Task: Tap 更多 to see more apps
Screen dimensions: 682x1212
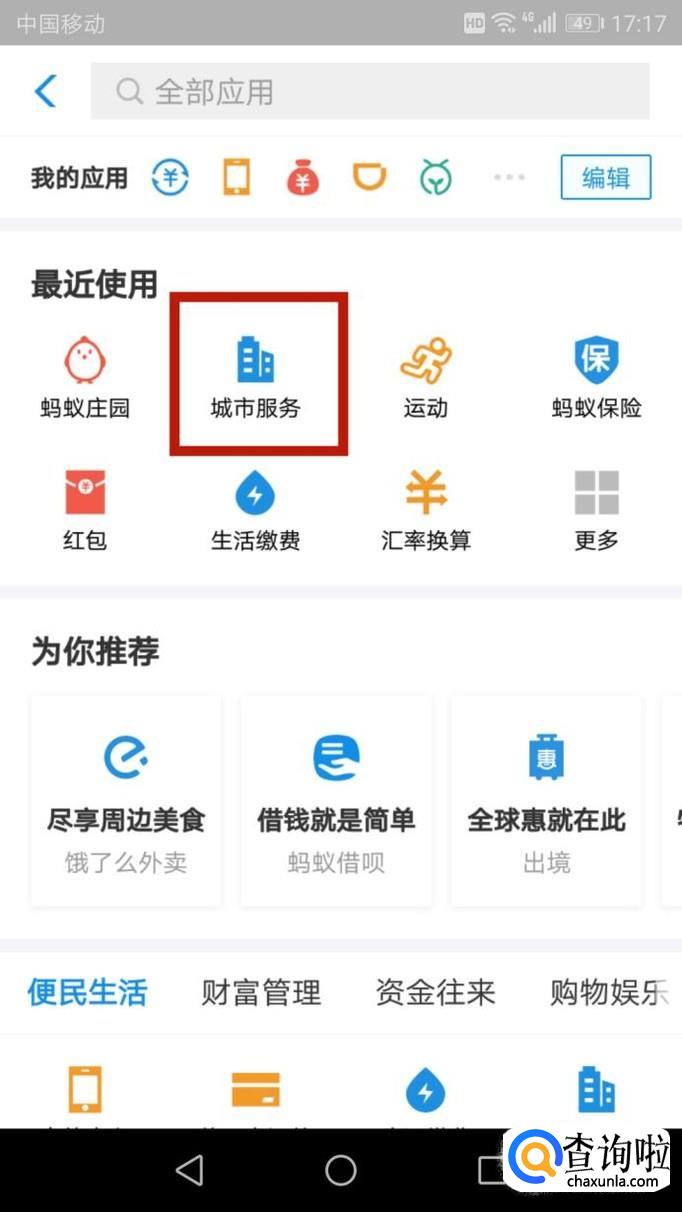Action: pos(596,510)
